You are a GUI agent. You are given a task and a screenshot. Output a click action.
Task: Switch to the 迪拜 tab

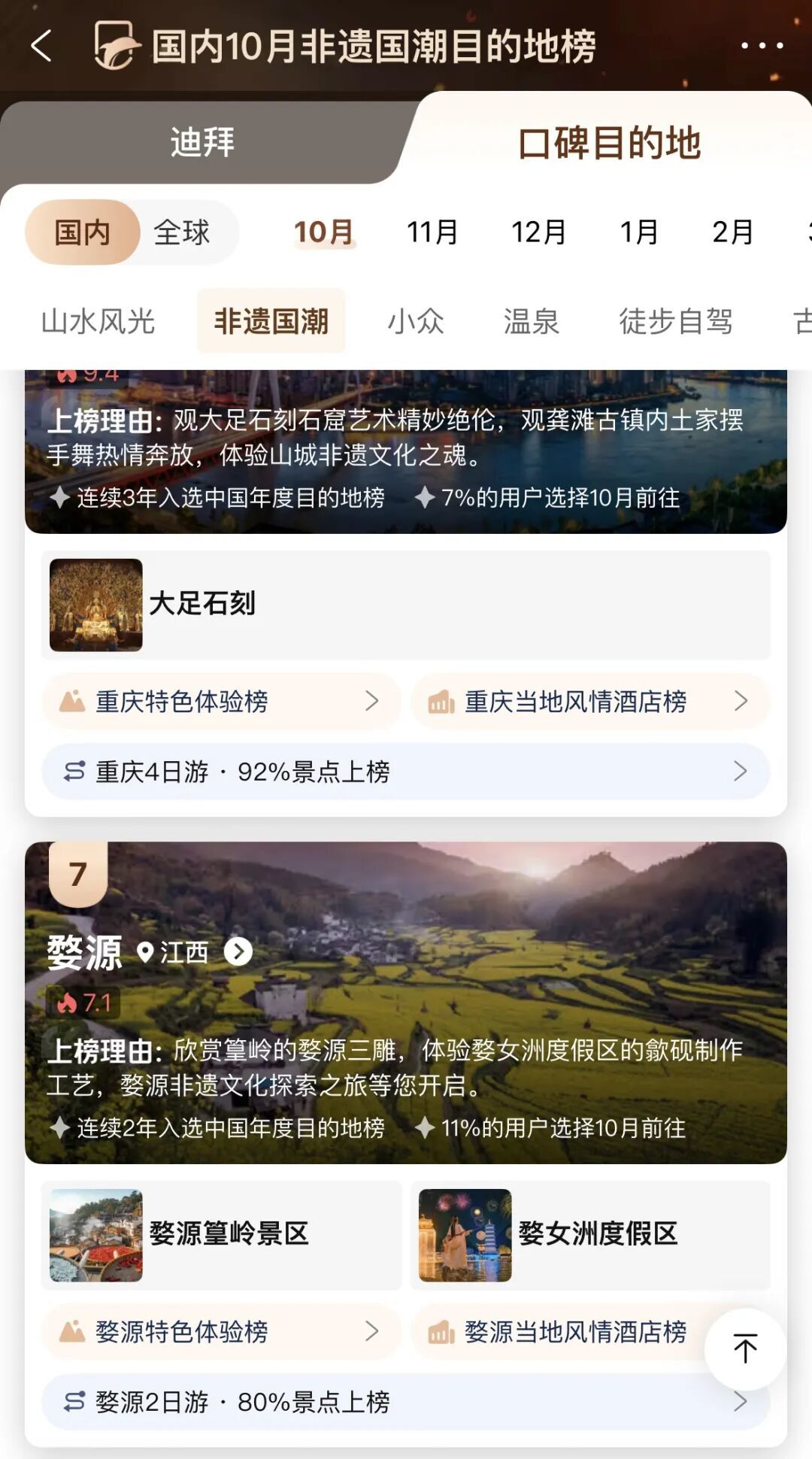pyautogui.click(x=201, y=142)
